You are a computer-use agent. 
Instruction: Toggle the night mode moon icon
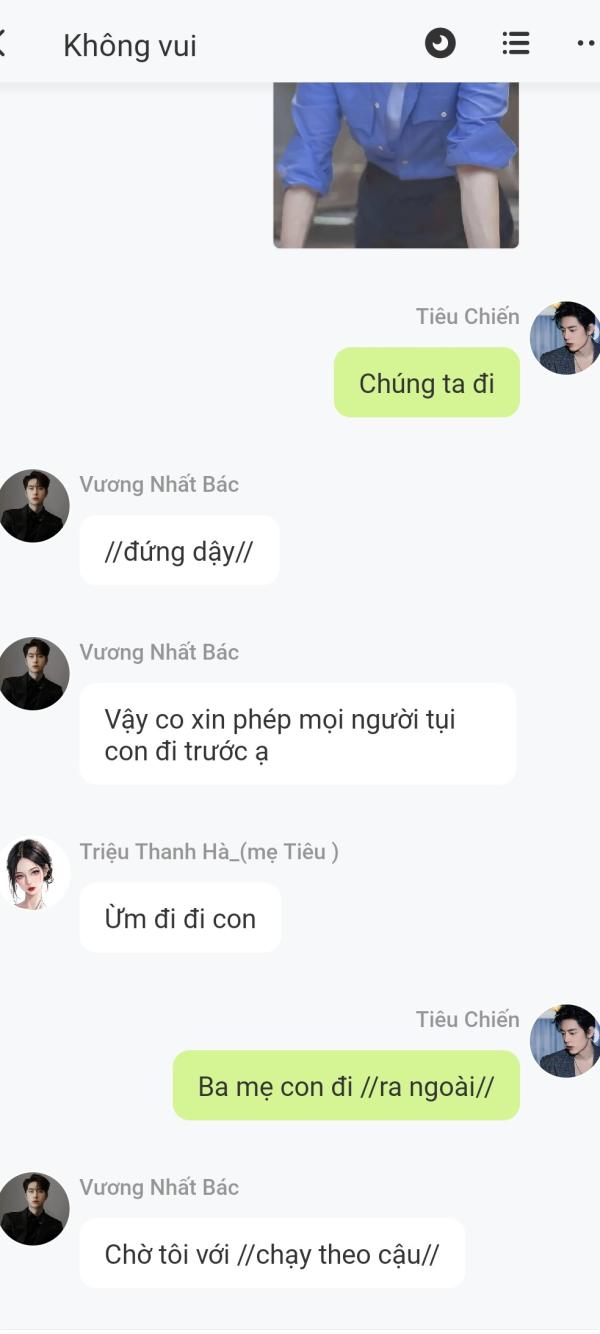(440, 43)
